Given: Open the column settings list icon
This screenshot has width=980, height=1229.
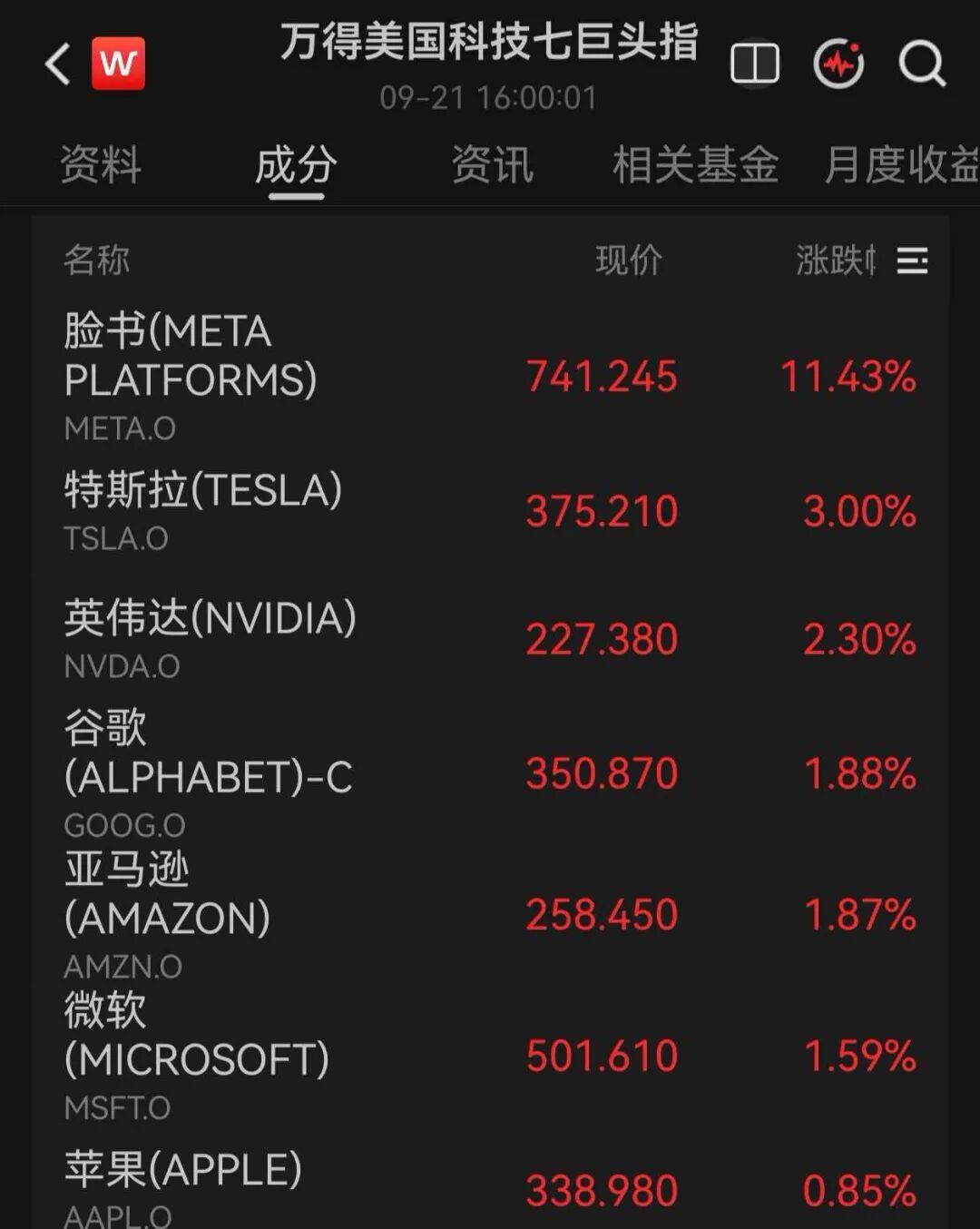Looking at the screenshot, I should (x=912, y=261).
